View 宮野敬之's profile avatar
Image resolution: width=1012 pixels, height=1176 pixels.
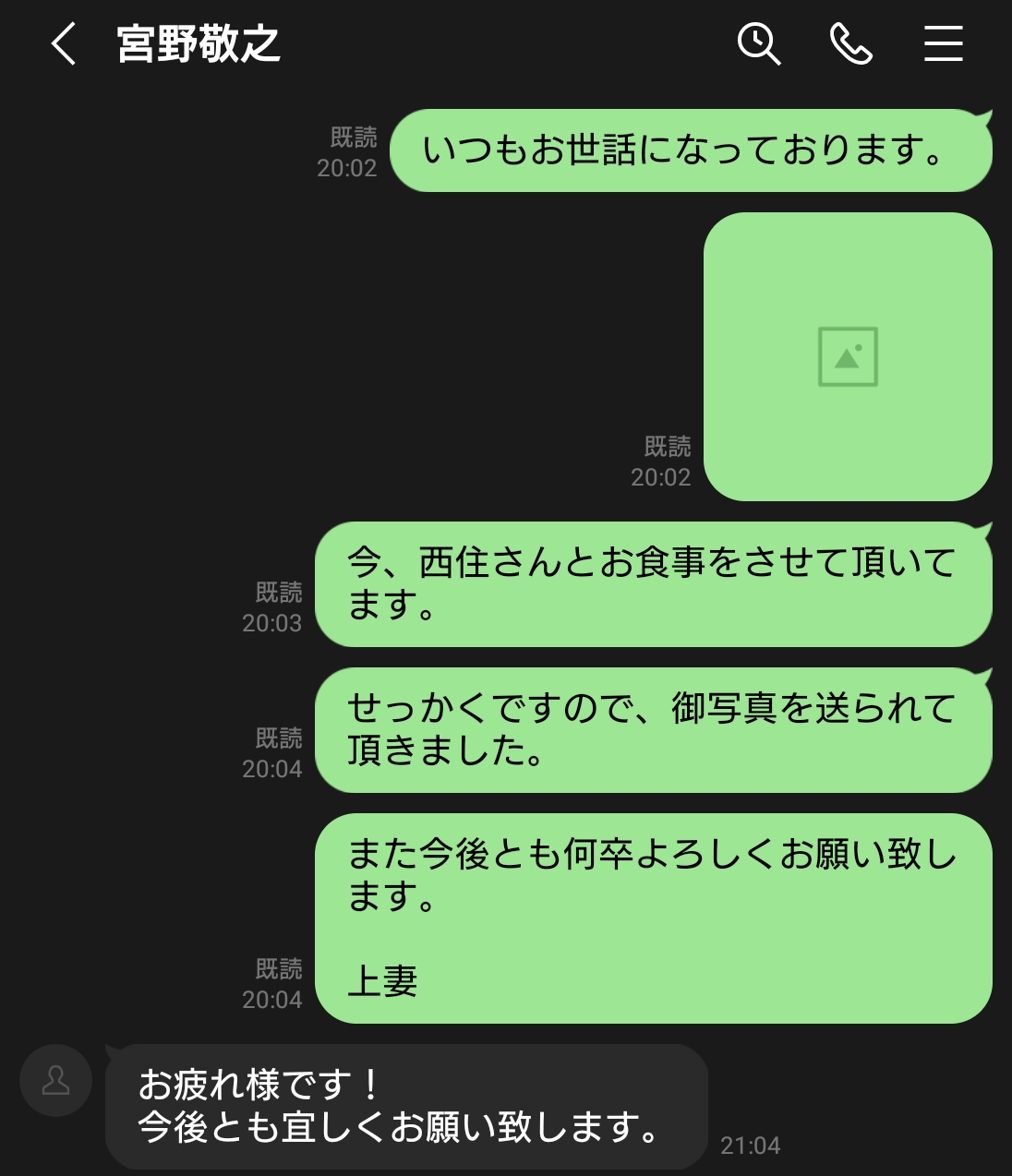pos(56,1080)
